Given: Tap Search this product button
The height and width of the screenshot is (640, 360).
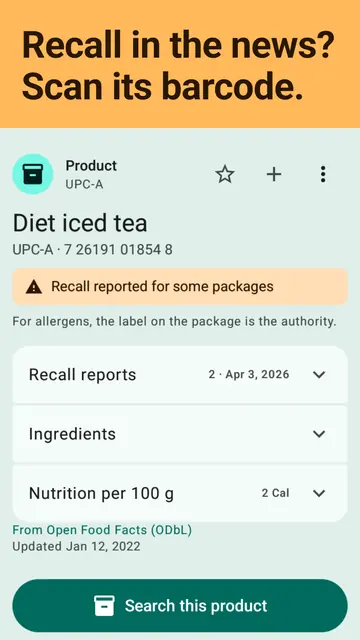Looking at the screenshot, I should (x=180, y=606).
